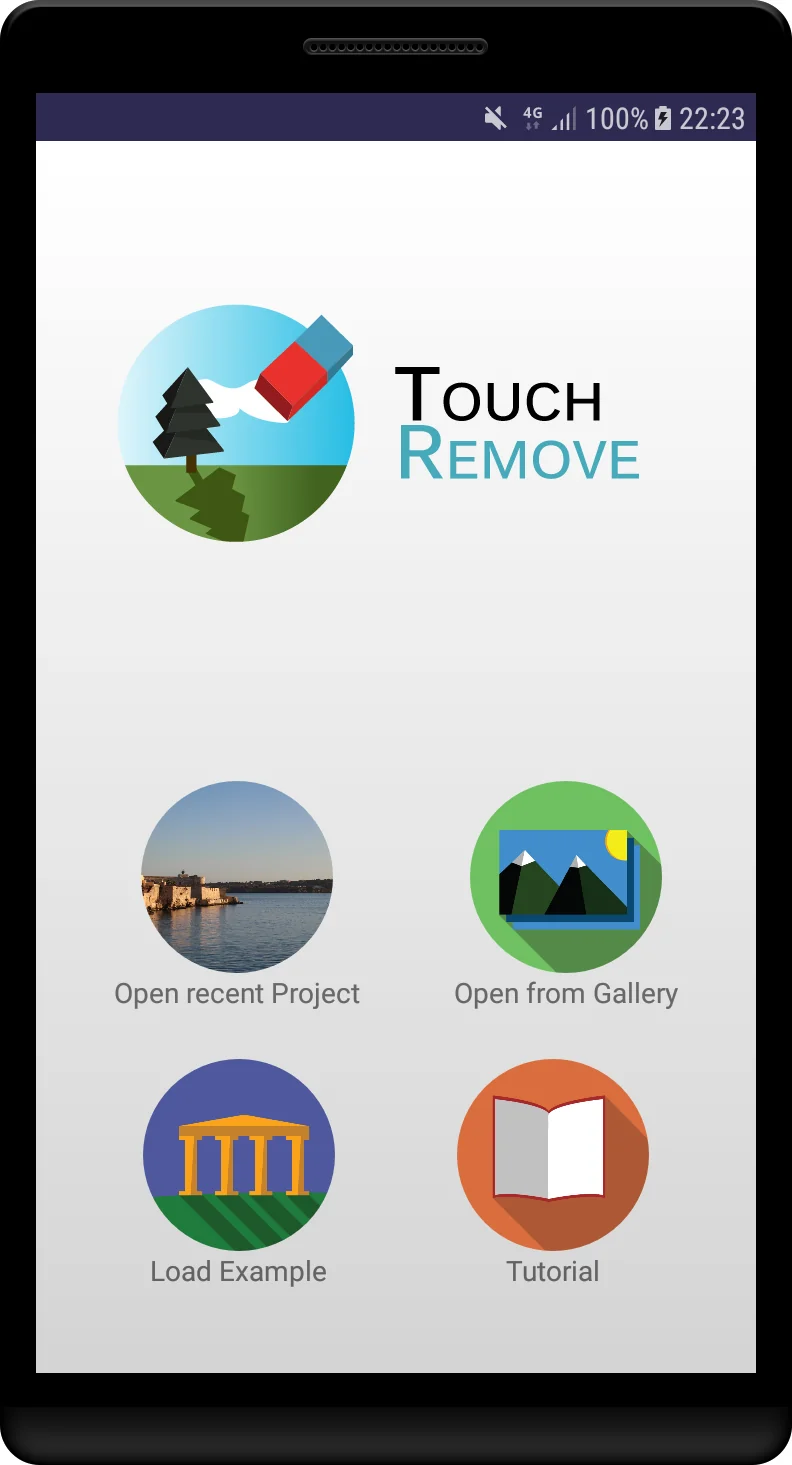This screenshot has width=792, height=1465.
Task: Click the Open recent Project label
Action: 237,993
